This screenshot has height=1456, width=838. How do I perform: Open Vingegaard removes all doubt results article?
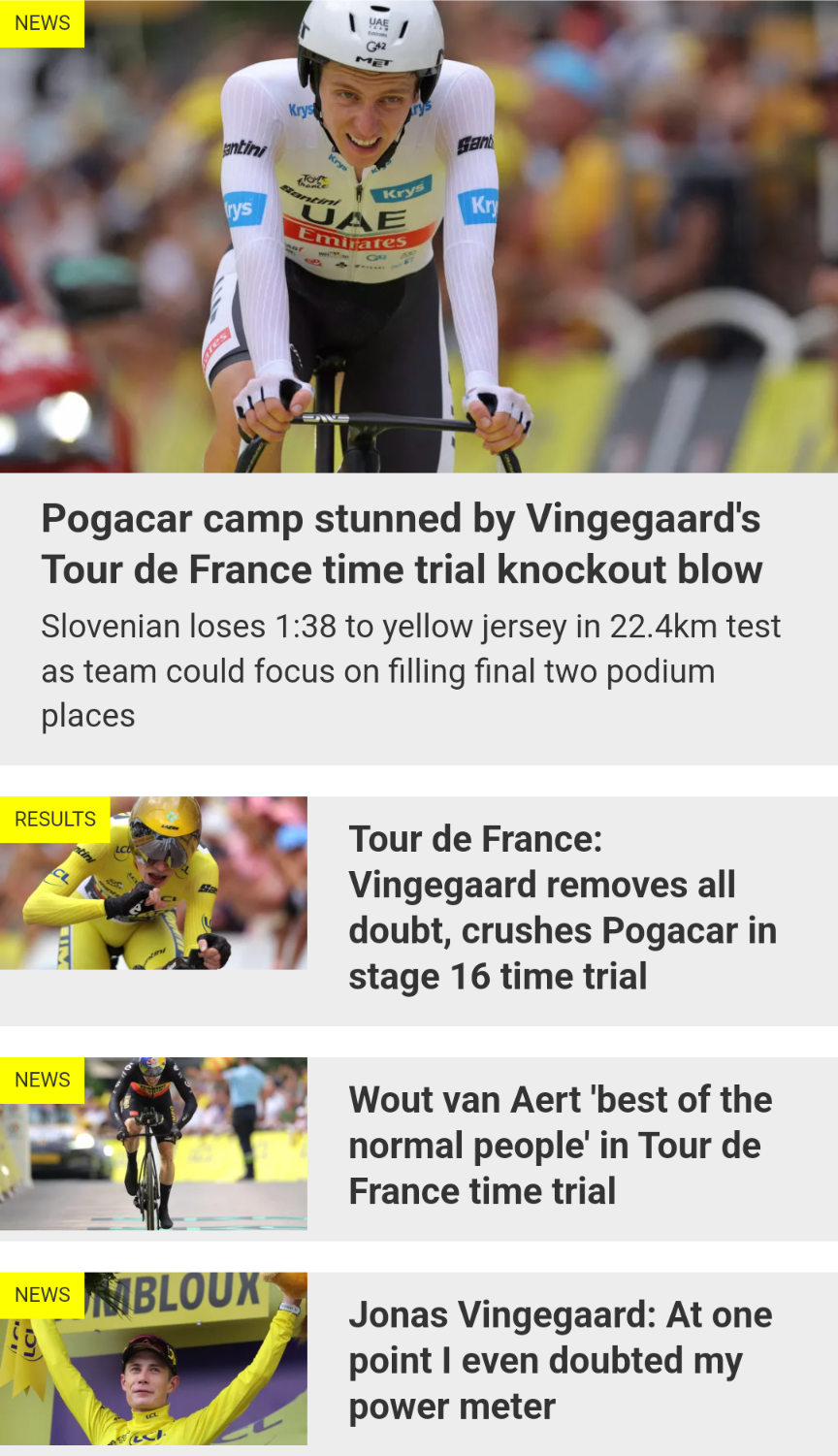(x=563, y=908)
